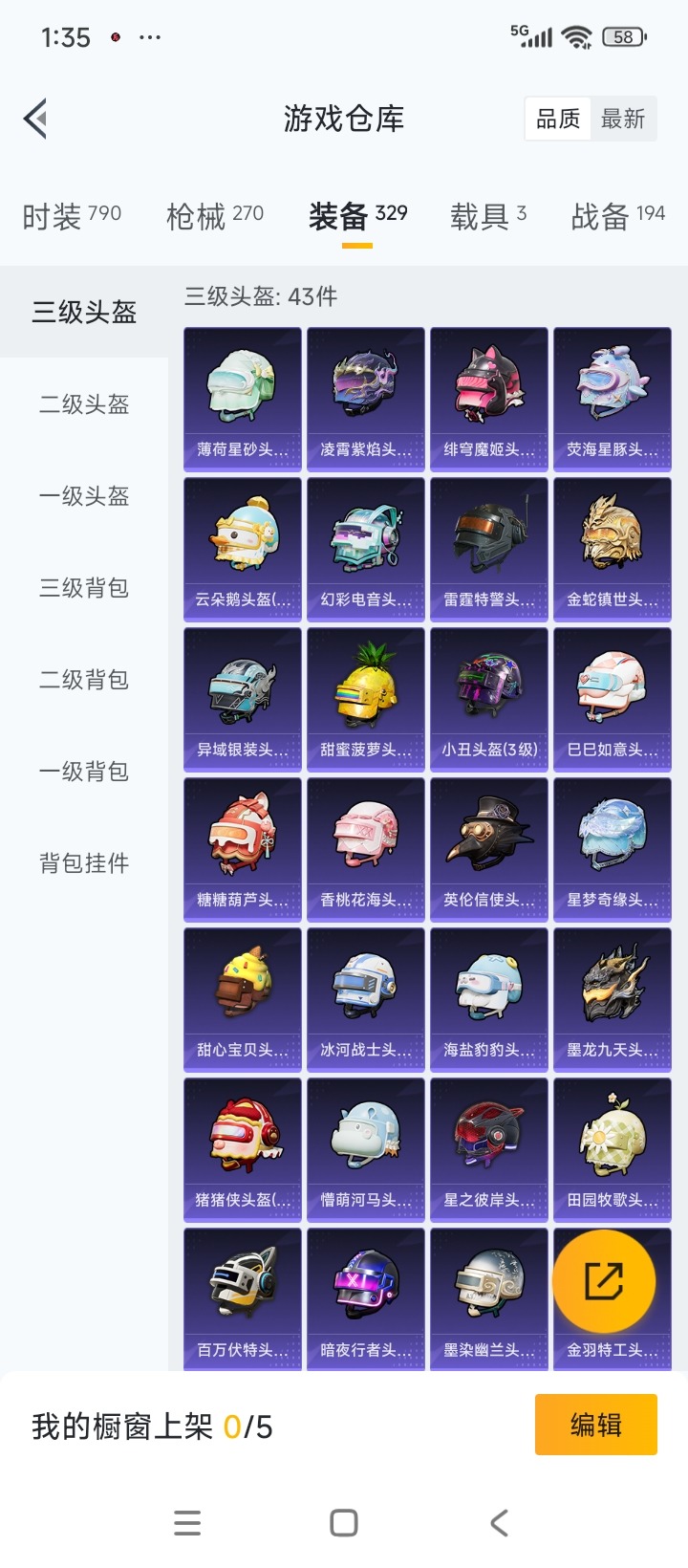The width and height of the screenshot is (688, 1568).
Task: View the 英伦信使 helmet item
Action: click(489, 850)
